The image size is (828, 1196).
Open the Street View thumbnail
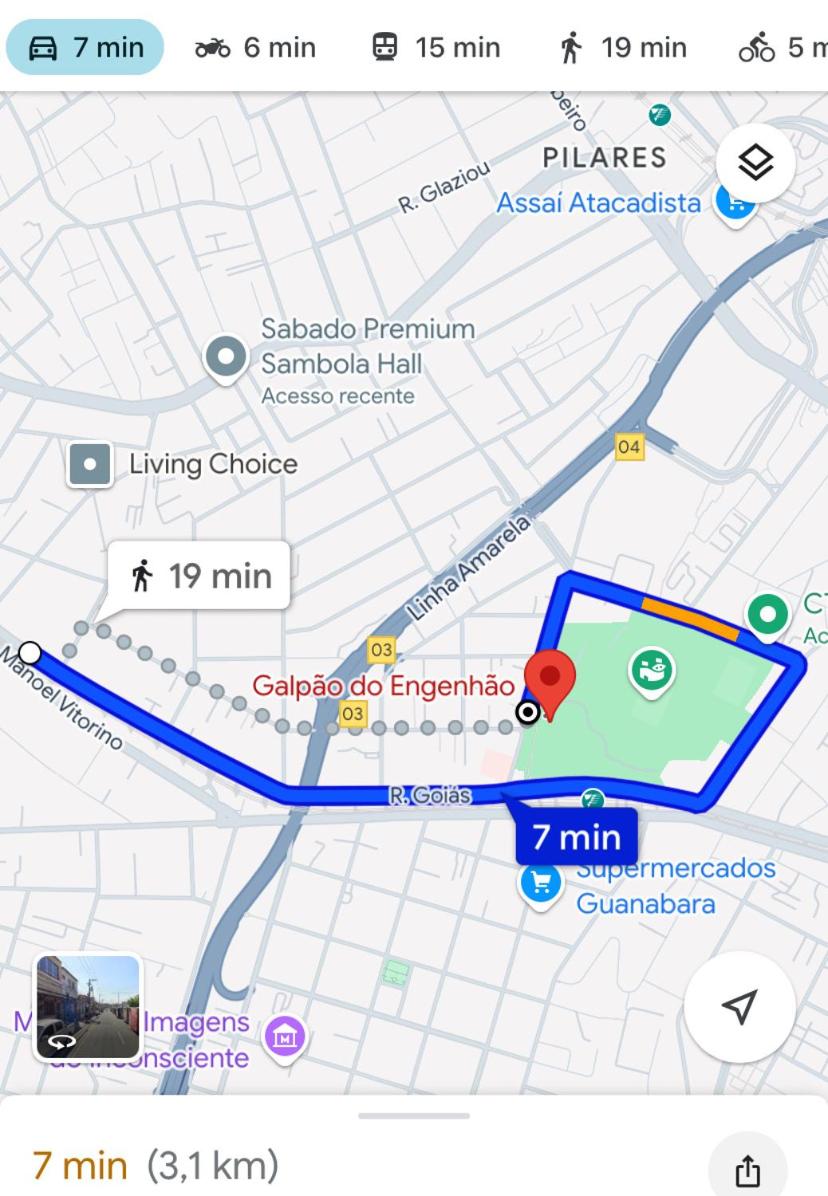(88, 1007)
